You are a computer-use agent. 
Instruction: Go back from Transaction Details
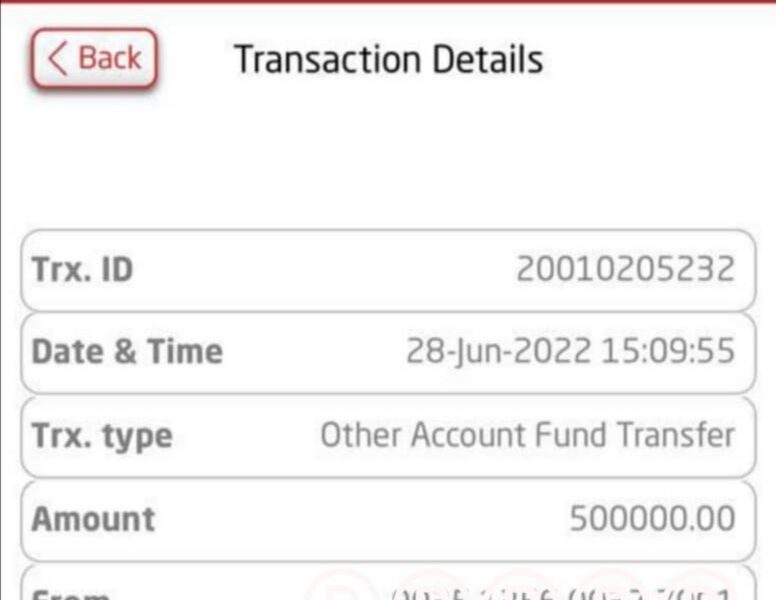(94, 59)
